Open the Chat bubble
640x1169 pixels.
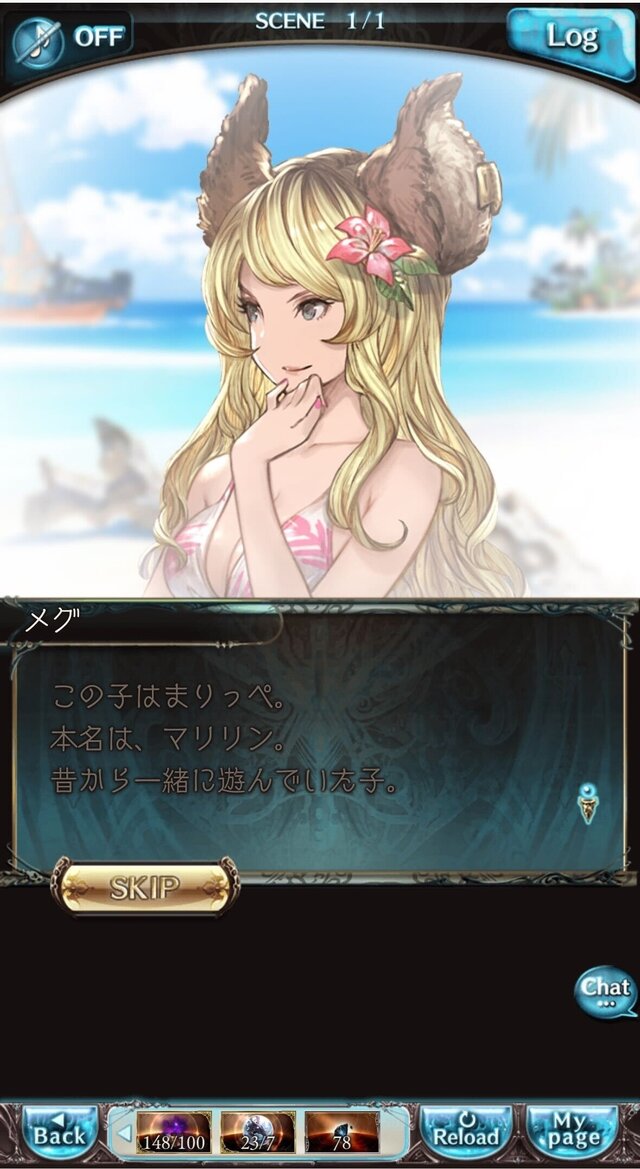pos(606,991)
